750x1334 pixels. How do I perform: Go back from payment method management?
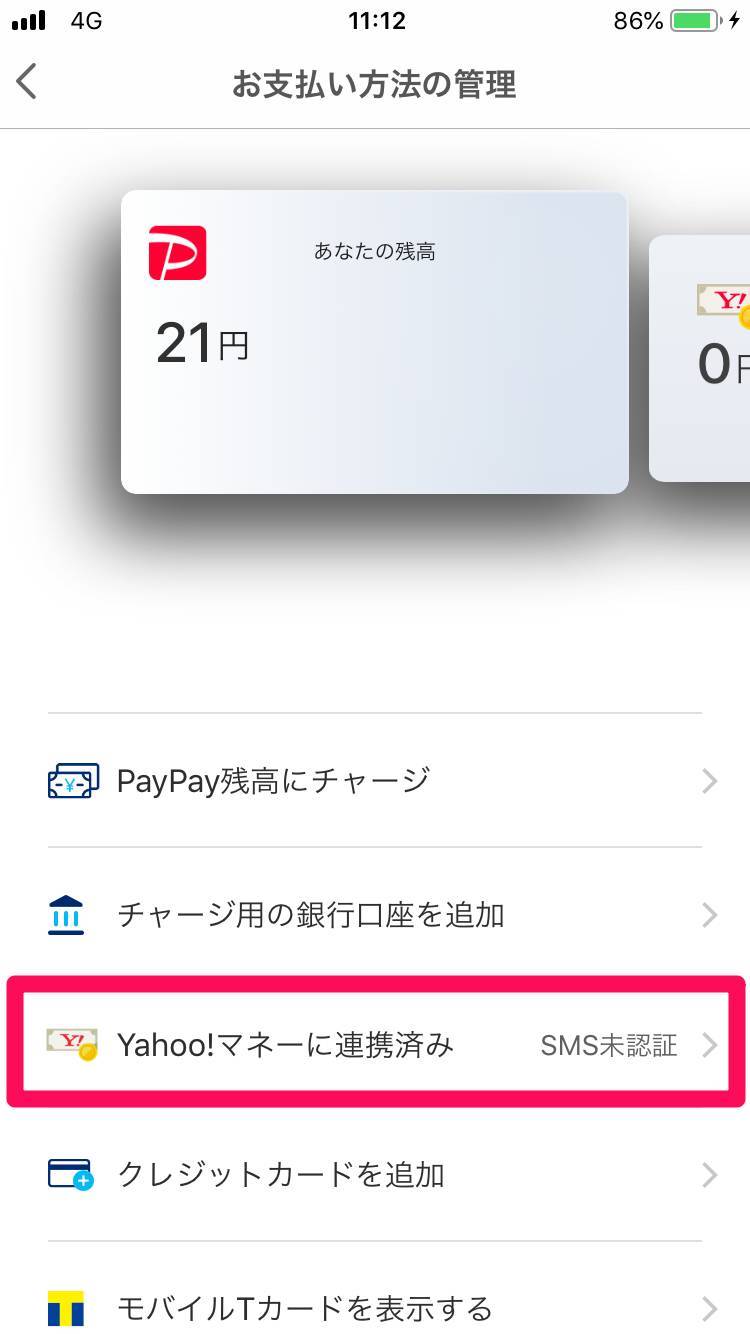pos(28,82)
